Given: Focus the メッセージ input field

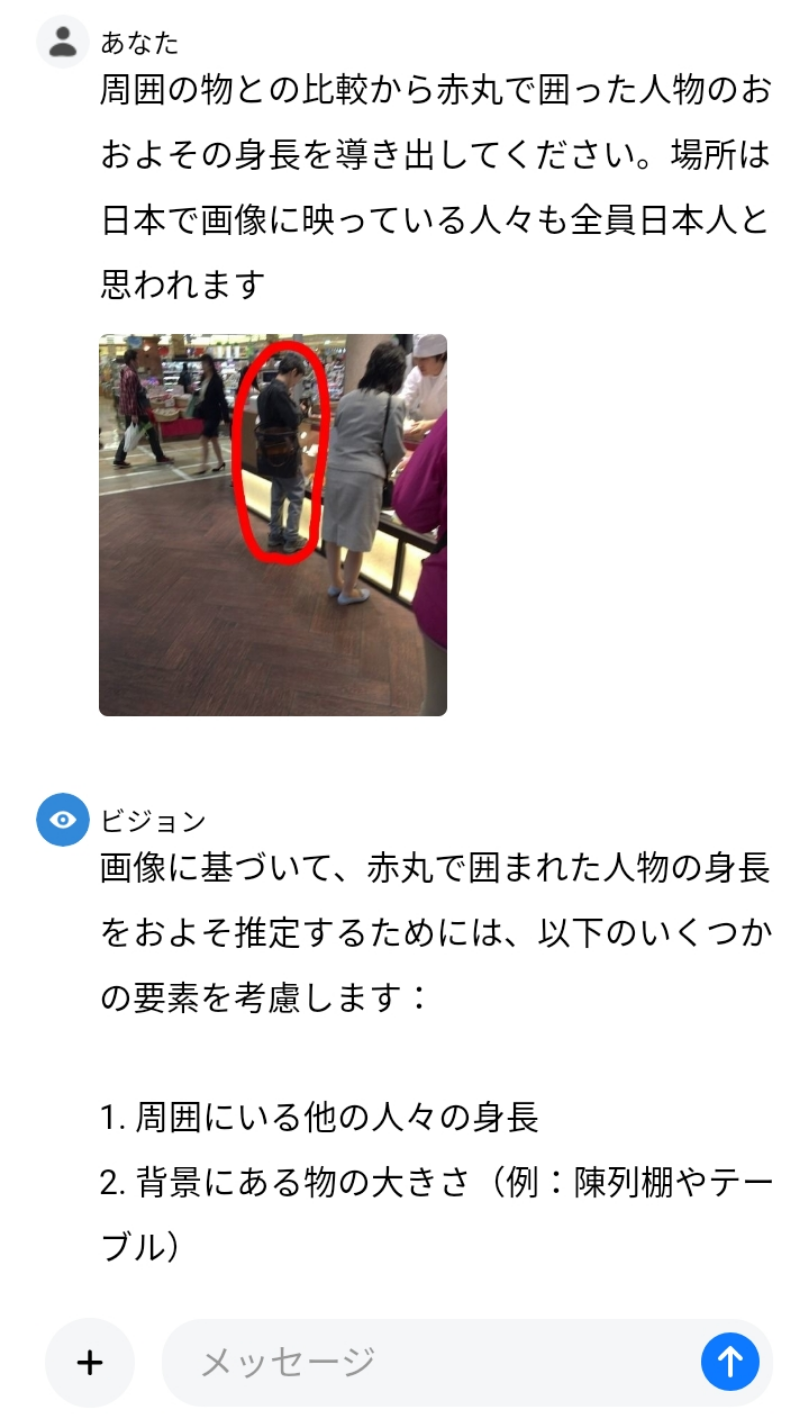Looking at the screenshot, I should (x=430, y=1362).
